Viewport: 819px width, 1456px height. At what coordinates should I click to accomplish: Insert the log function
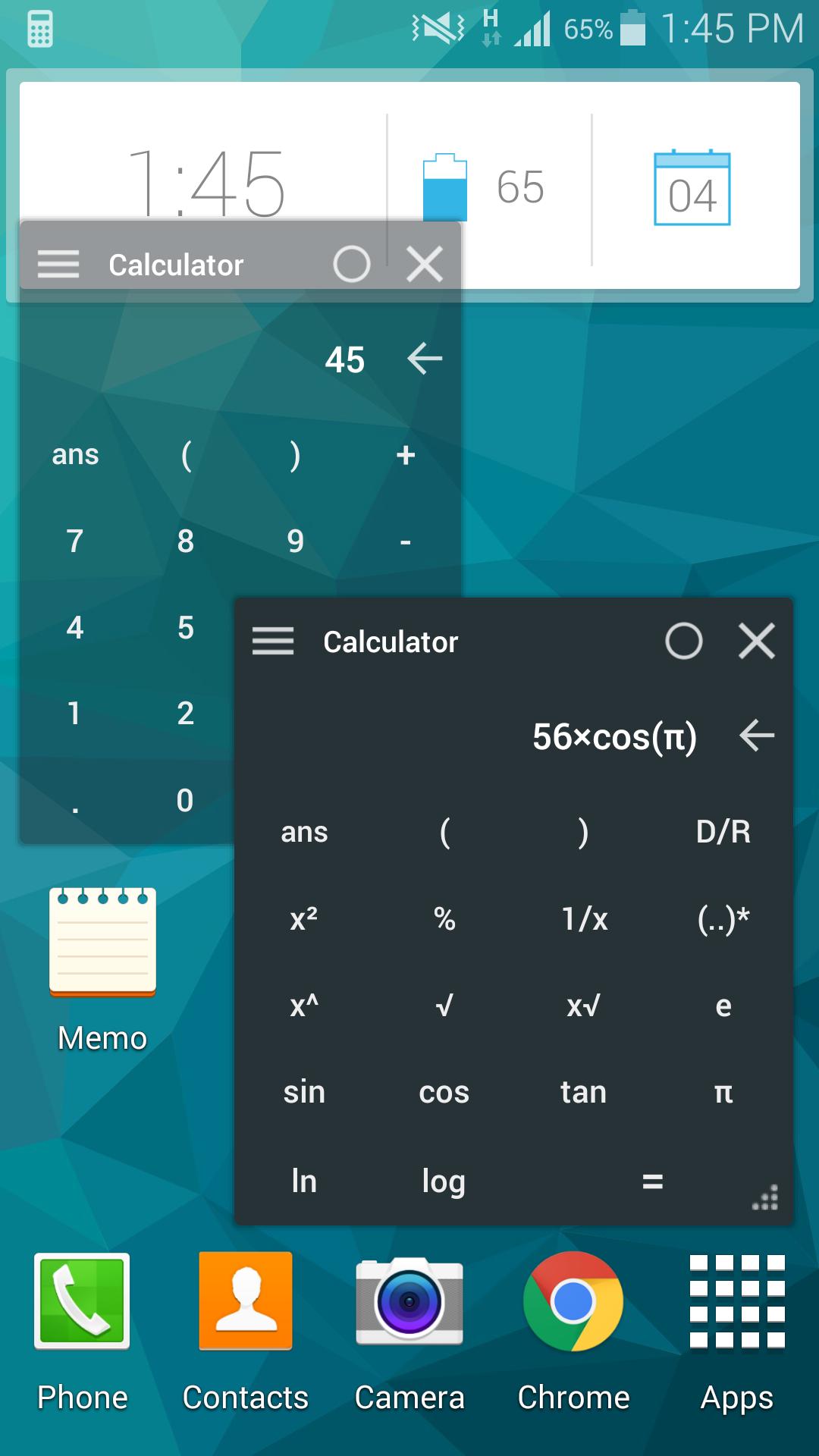[444, 1181]
